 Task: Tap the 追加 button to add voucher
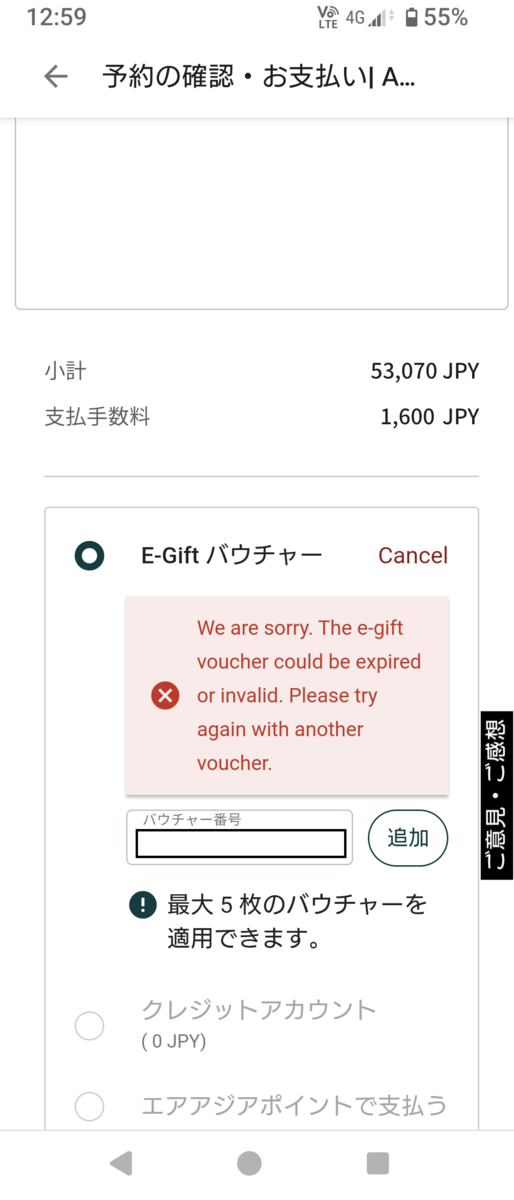408,838
